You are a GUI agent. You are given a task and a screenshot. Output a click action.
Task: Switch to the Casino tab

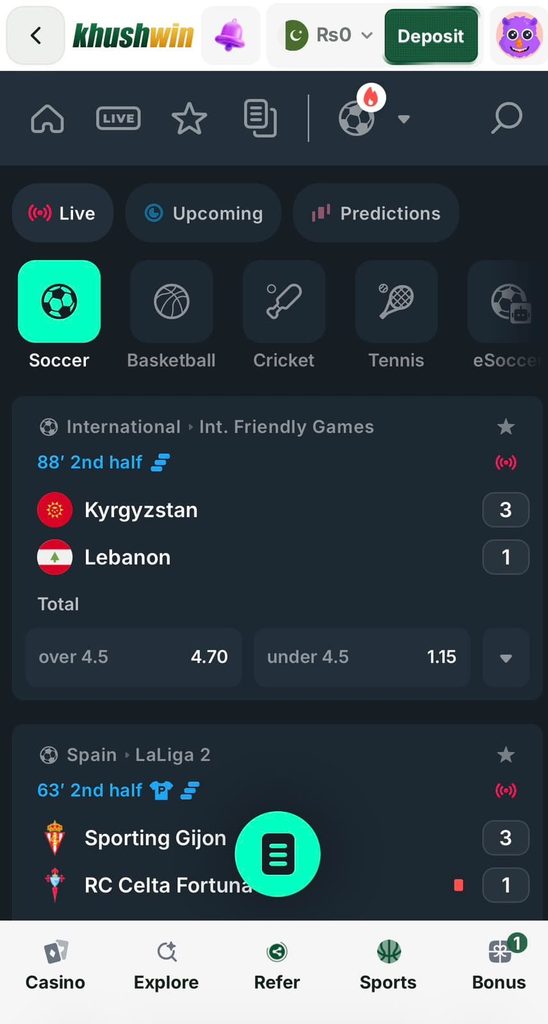56,966
